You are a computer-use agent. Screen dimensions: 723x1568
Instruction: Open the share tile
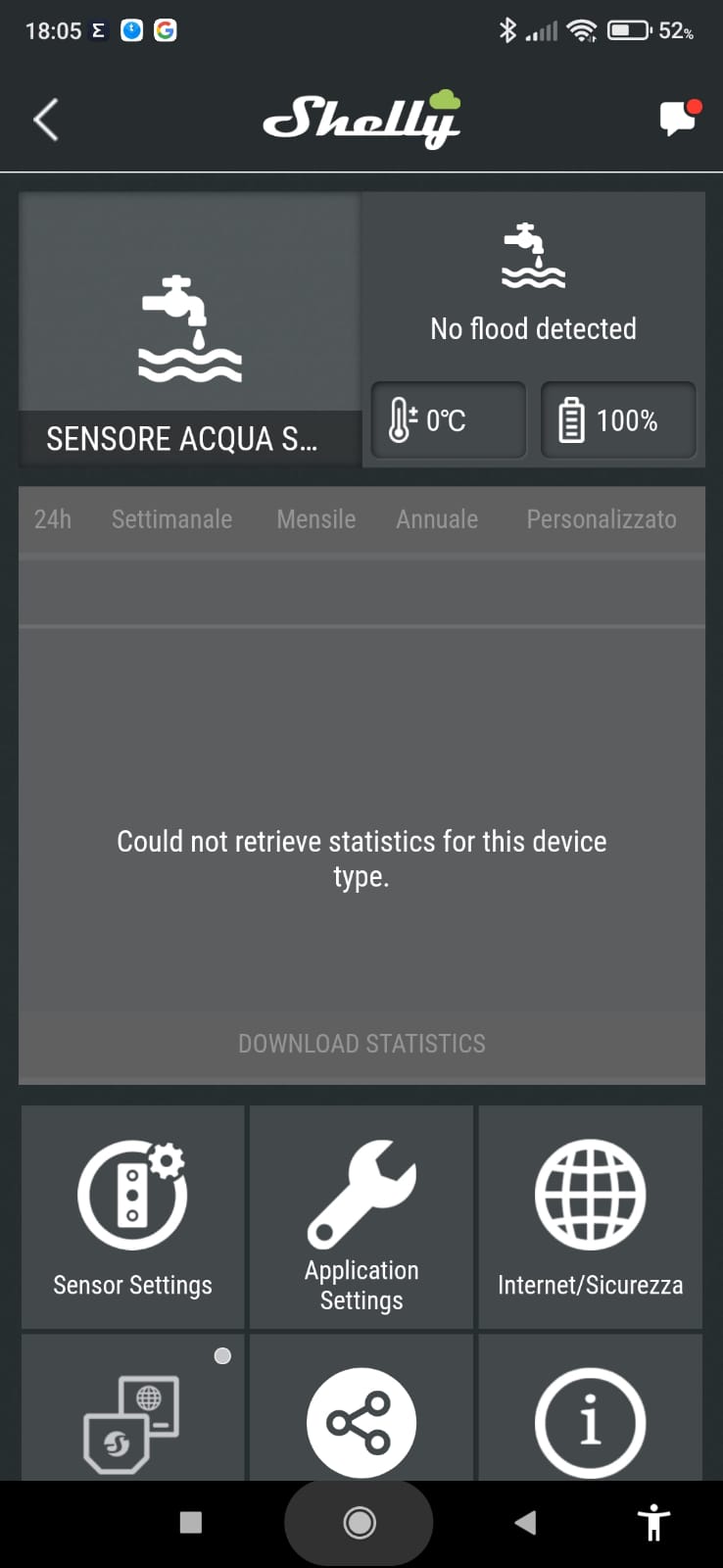coord(361,1419)
